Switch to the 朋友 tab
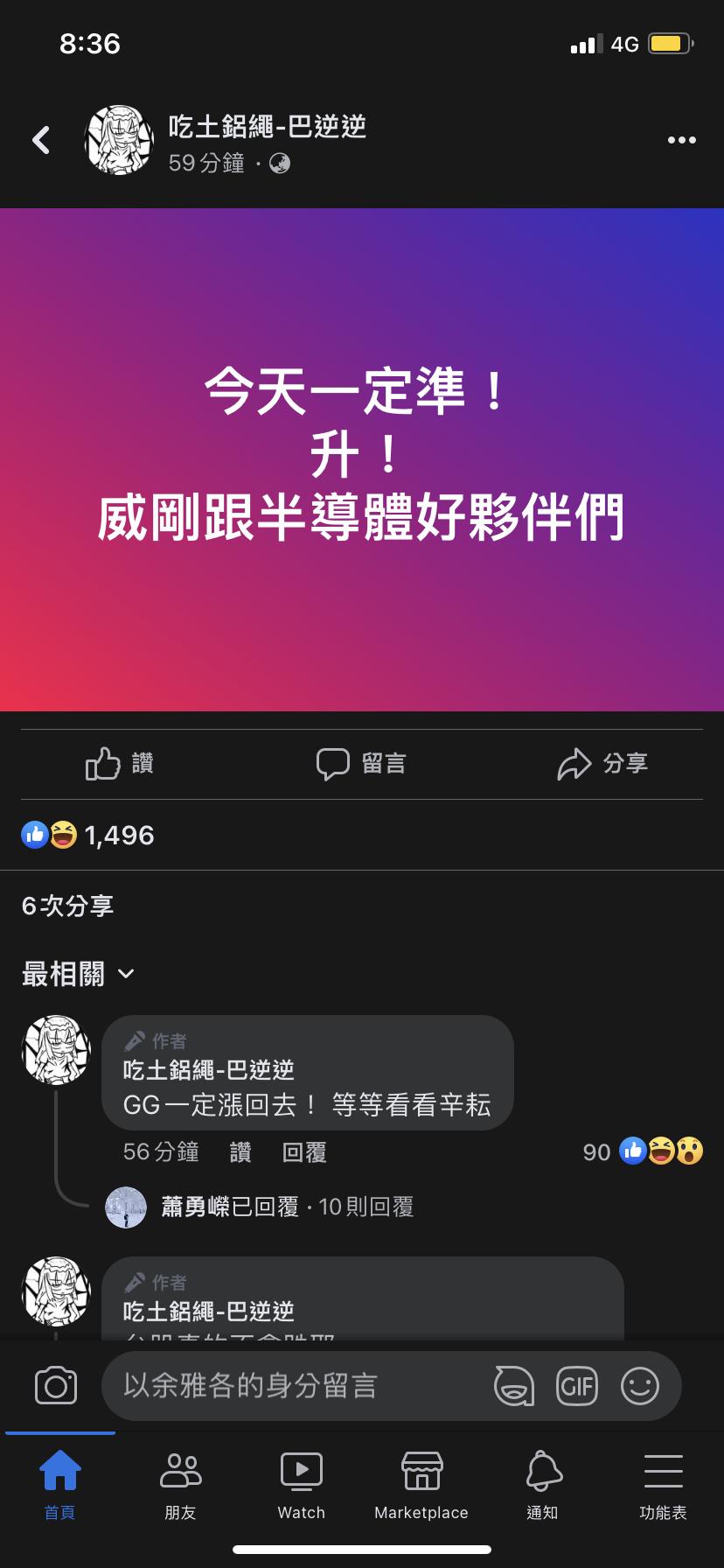 (180, 1486)
